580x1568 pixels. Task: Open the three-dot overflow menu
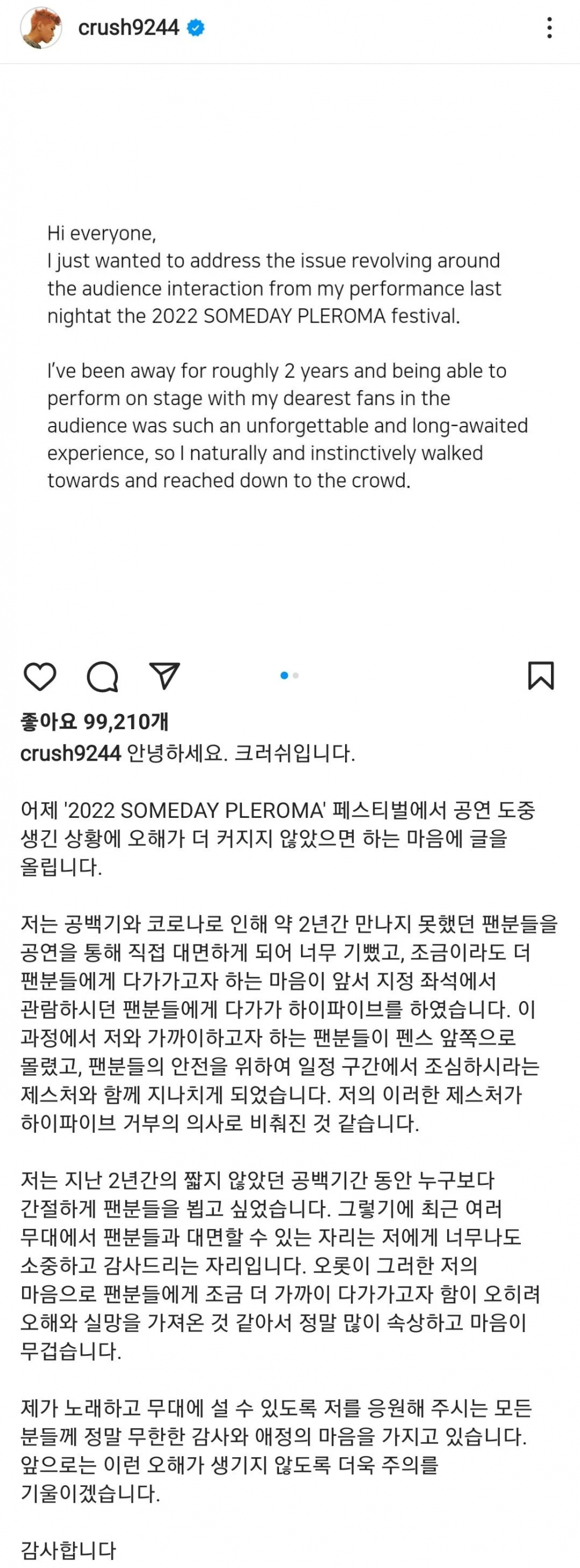coord(549,28)
